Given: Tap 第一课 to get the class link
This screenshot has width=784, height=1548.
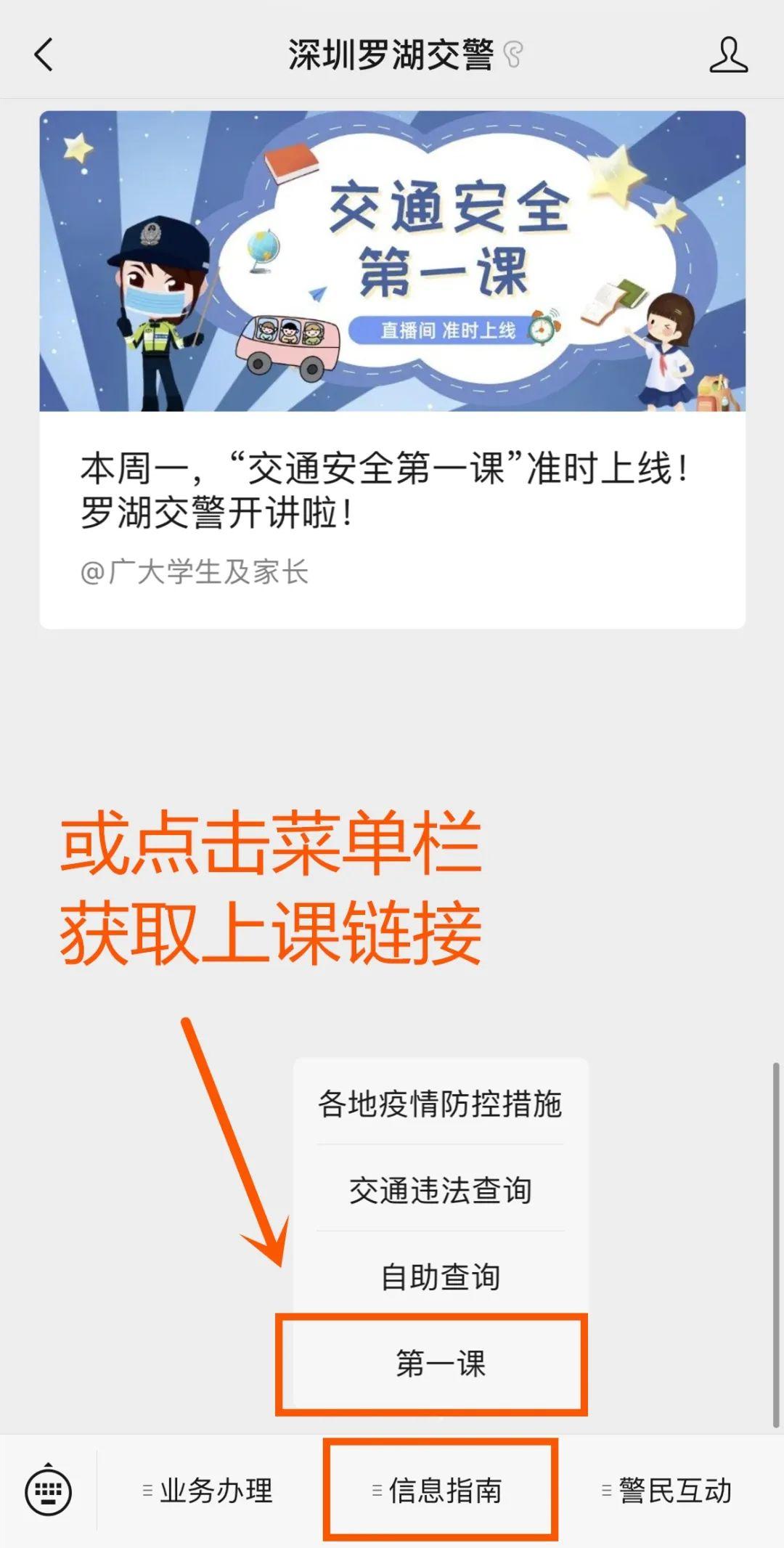Looking at the screenshot, I should tap(440, 1364).
